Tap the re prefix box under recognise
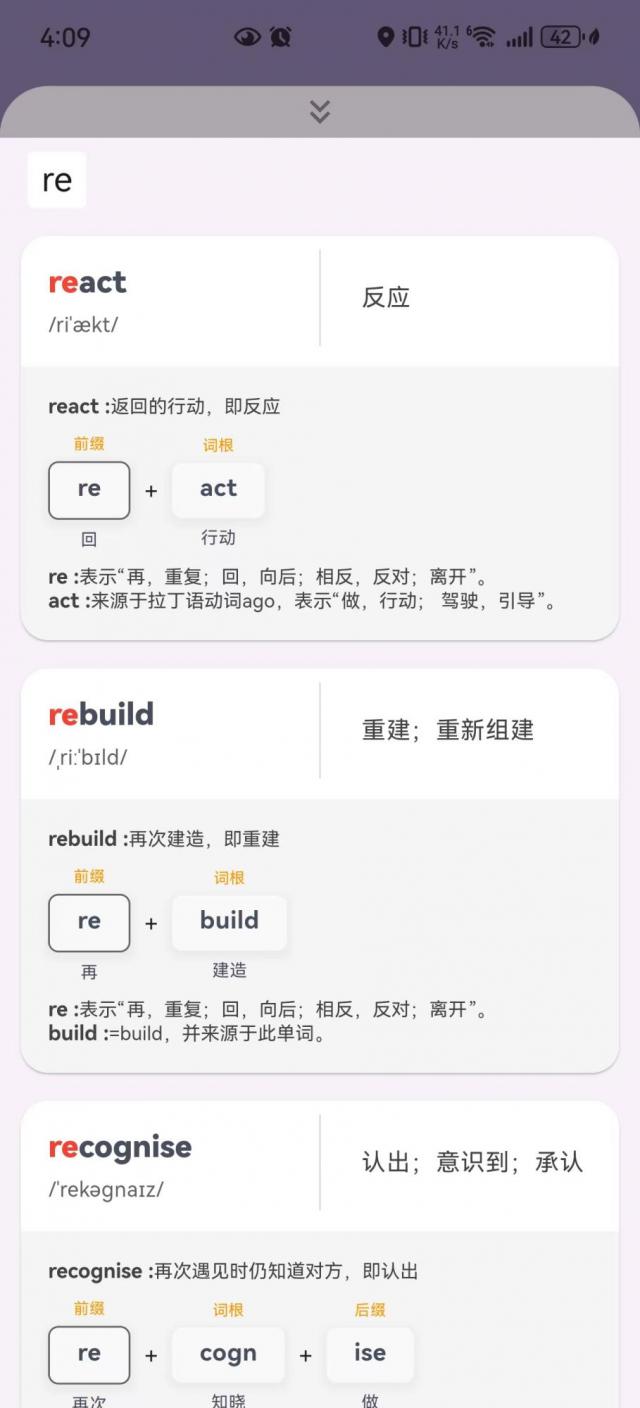This screenshot has width=640, height=1408. (89, 1353)
